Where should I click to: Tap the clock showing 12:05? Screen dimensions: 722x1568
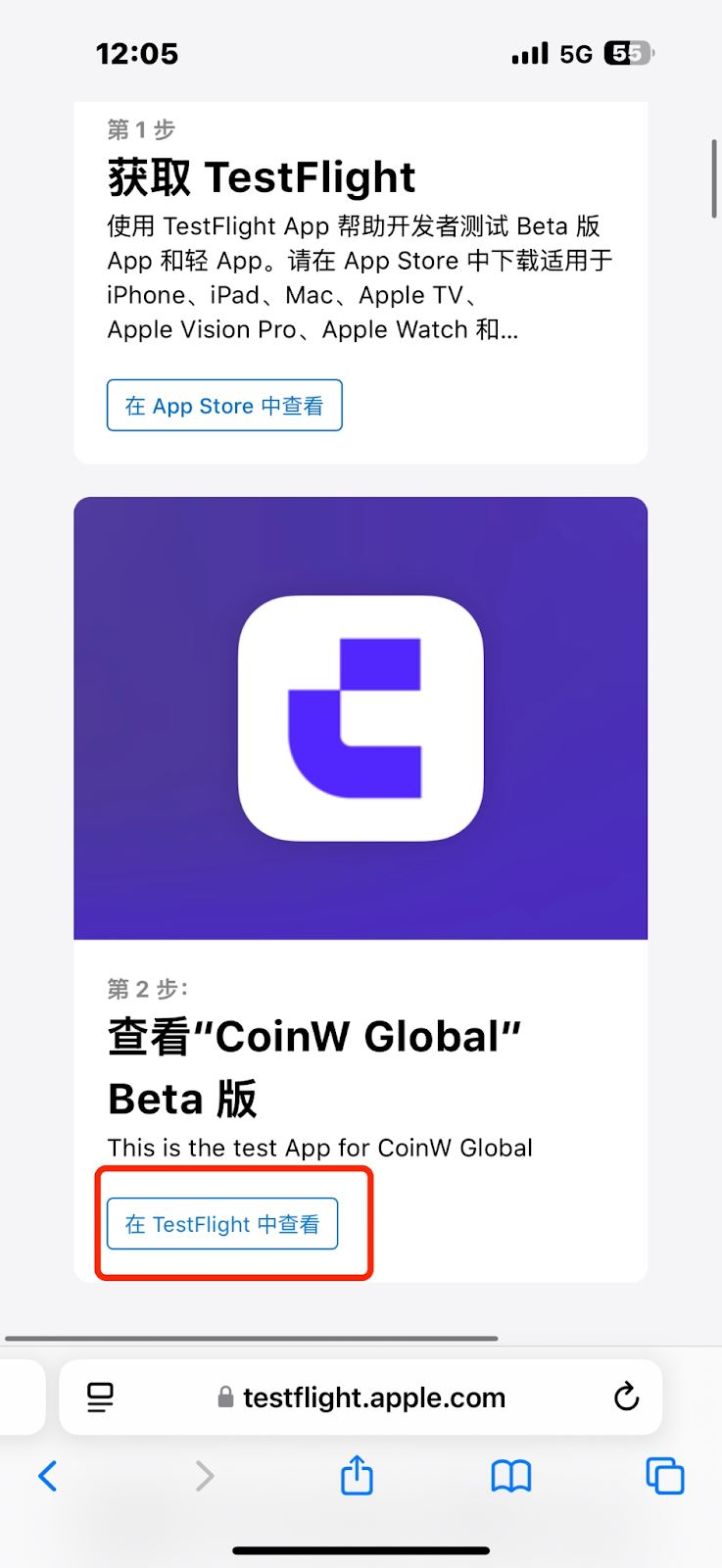tap(138, 54)
